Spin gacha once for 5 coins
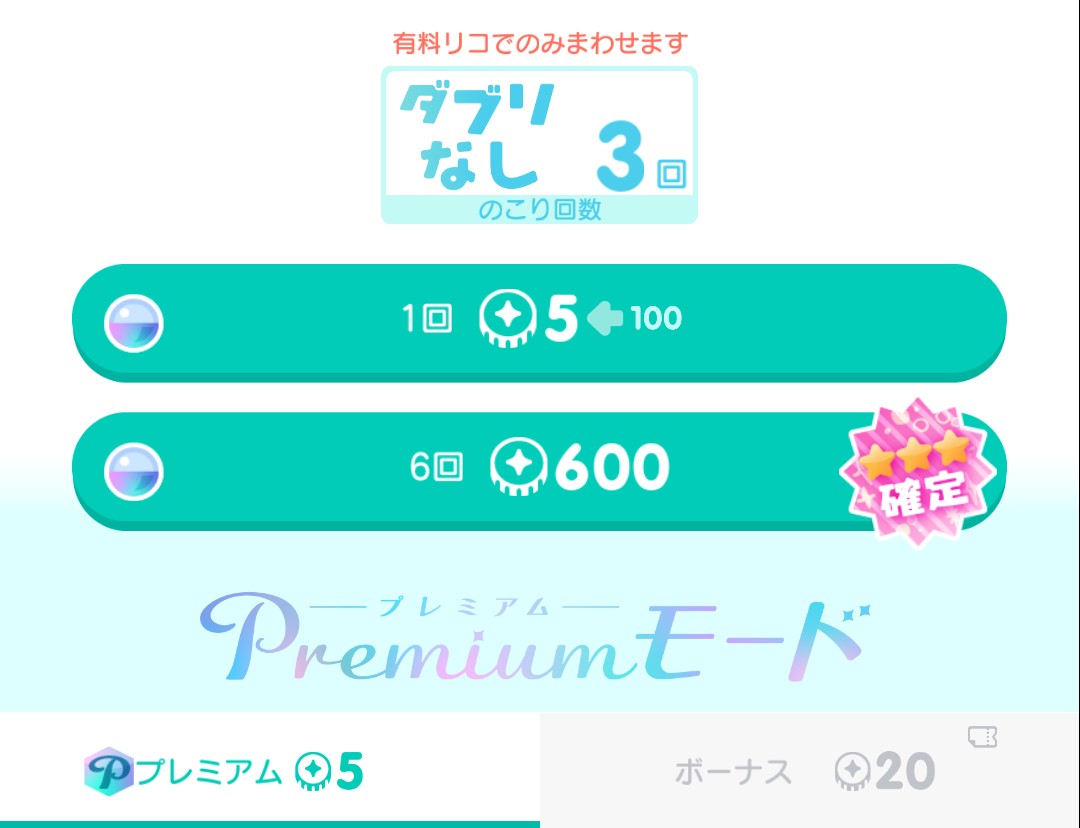 (x=540, y=320)
